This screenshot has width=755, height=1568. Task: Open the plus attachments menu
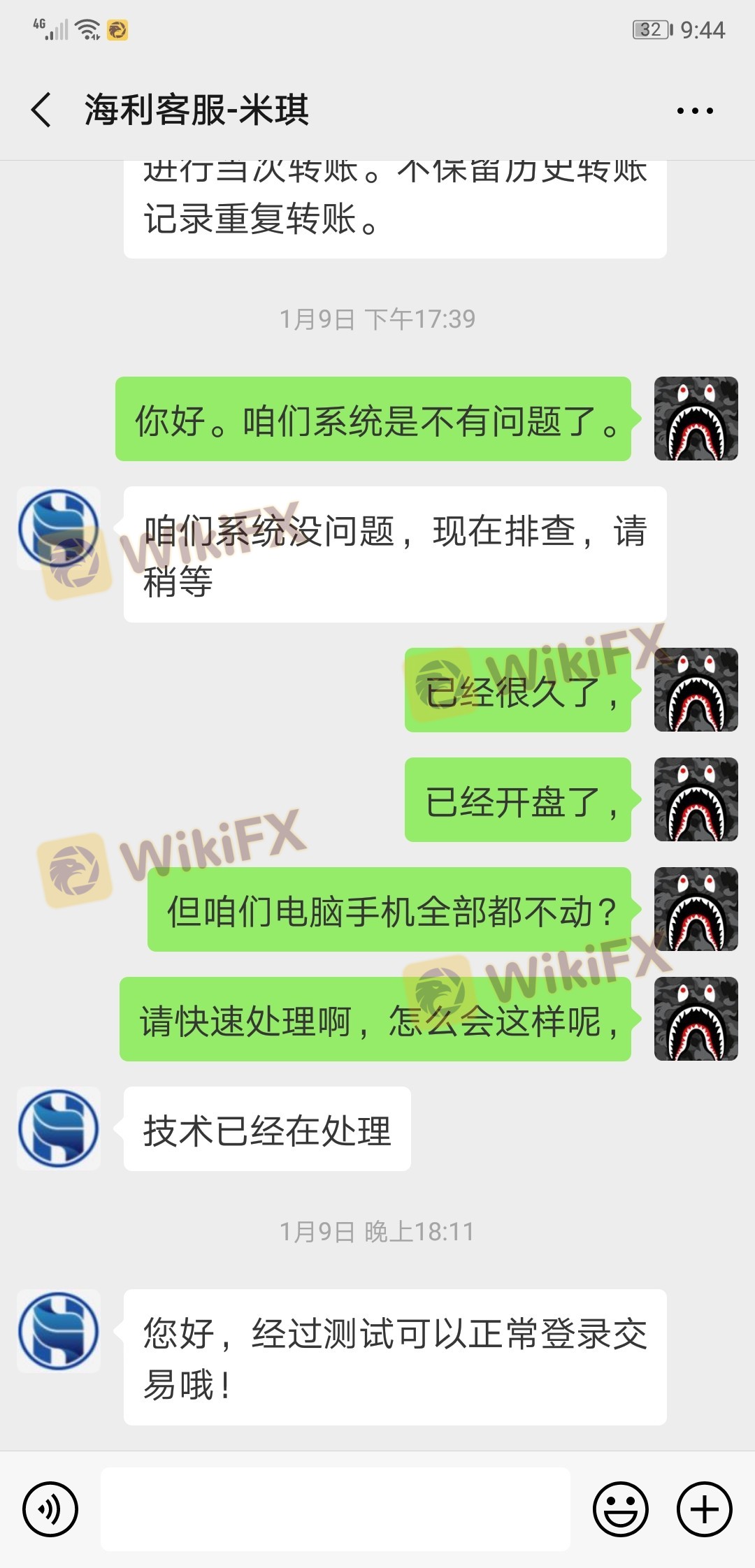[x=704, y=1509]
